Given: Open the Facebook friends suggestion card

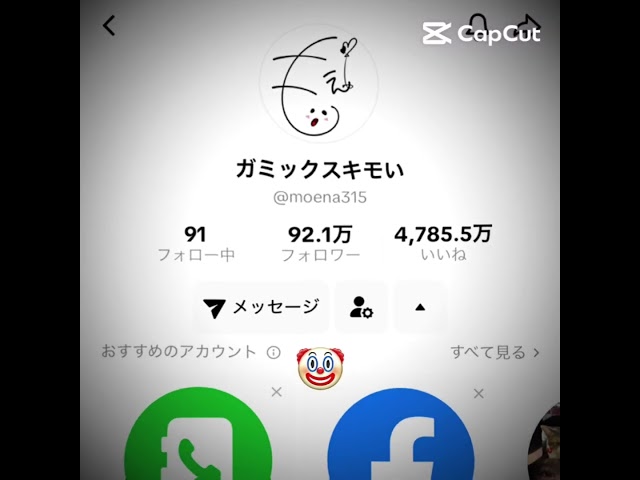Looking at the screenshot, I should coord(400,445).
